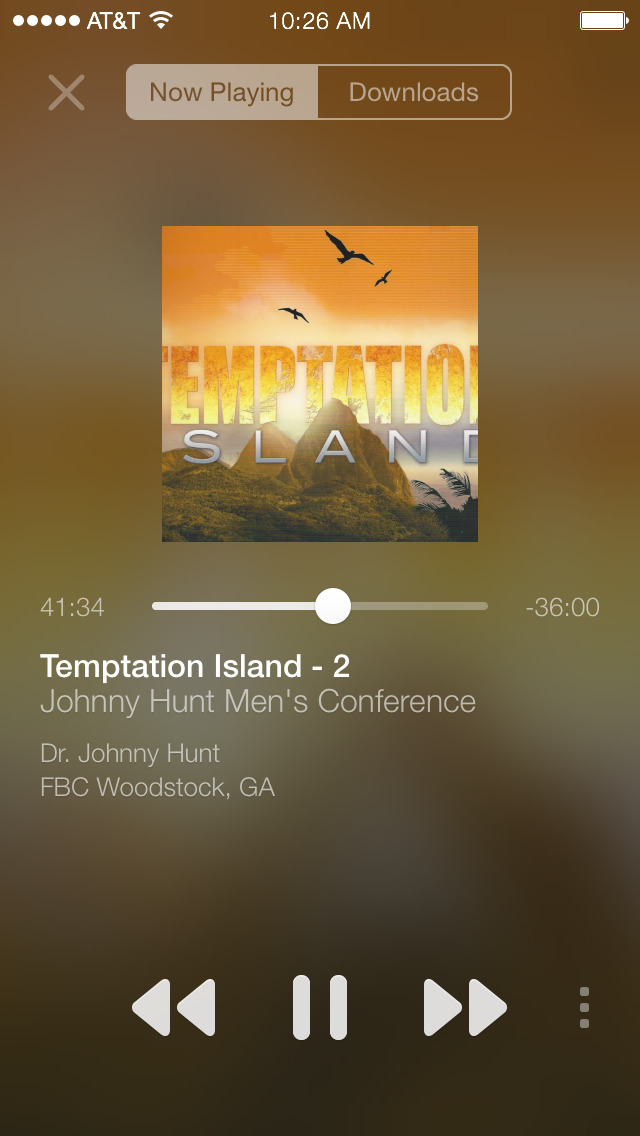Open the three-dot more options menu
Viewport: 640px width, 1136px height.
[x=584, y=1007]
